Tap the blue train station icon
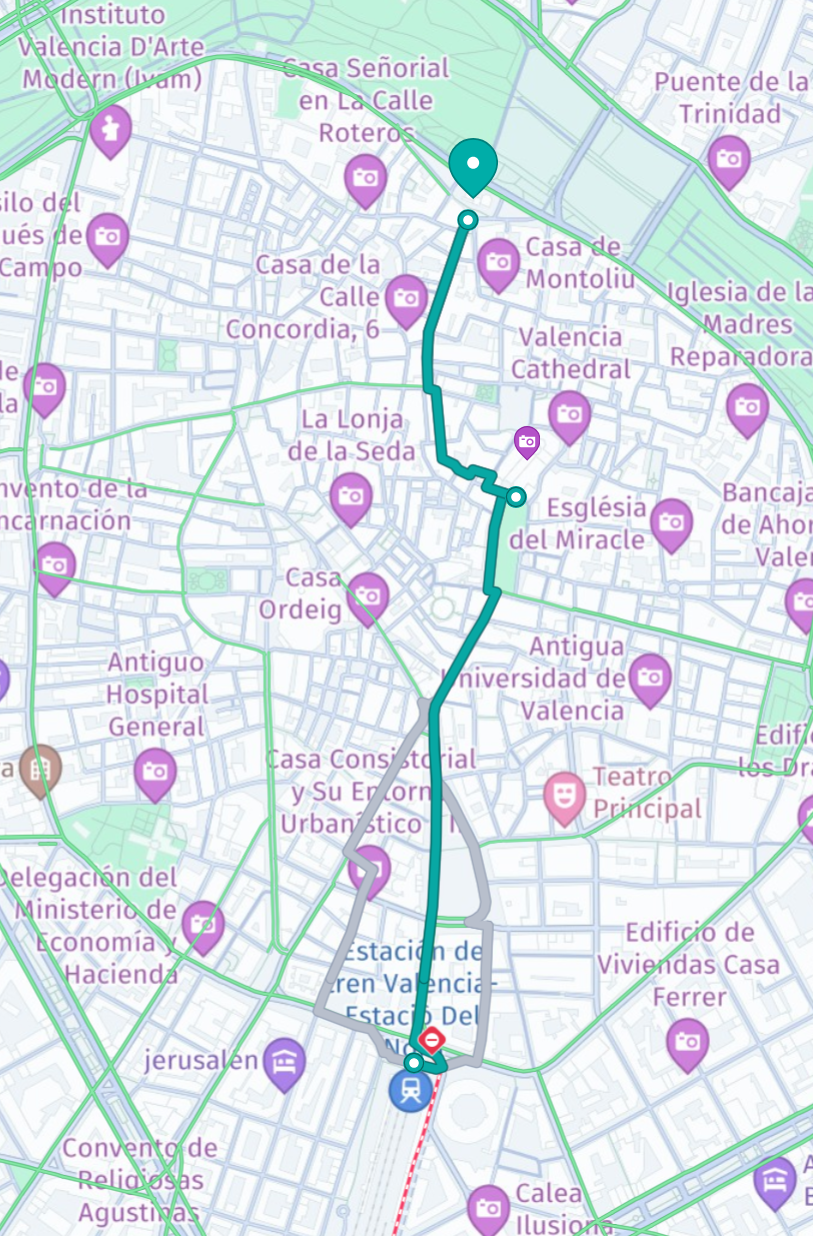Screen dimensions: 813x1236 coord(409,1090)
